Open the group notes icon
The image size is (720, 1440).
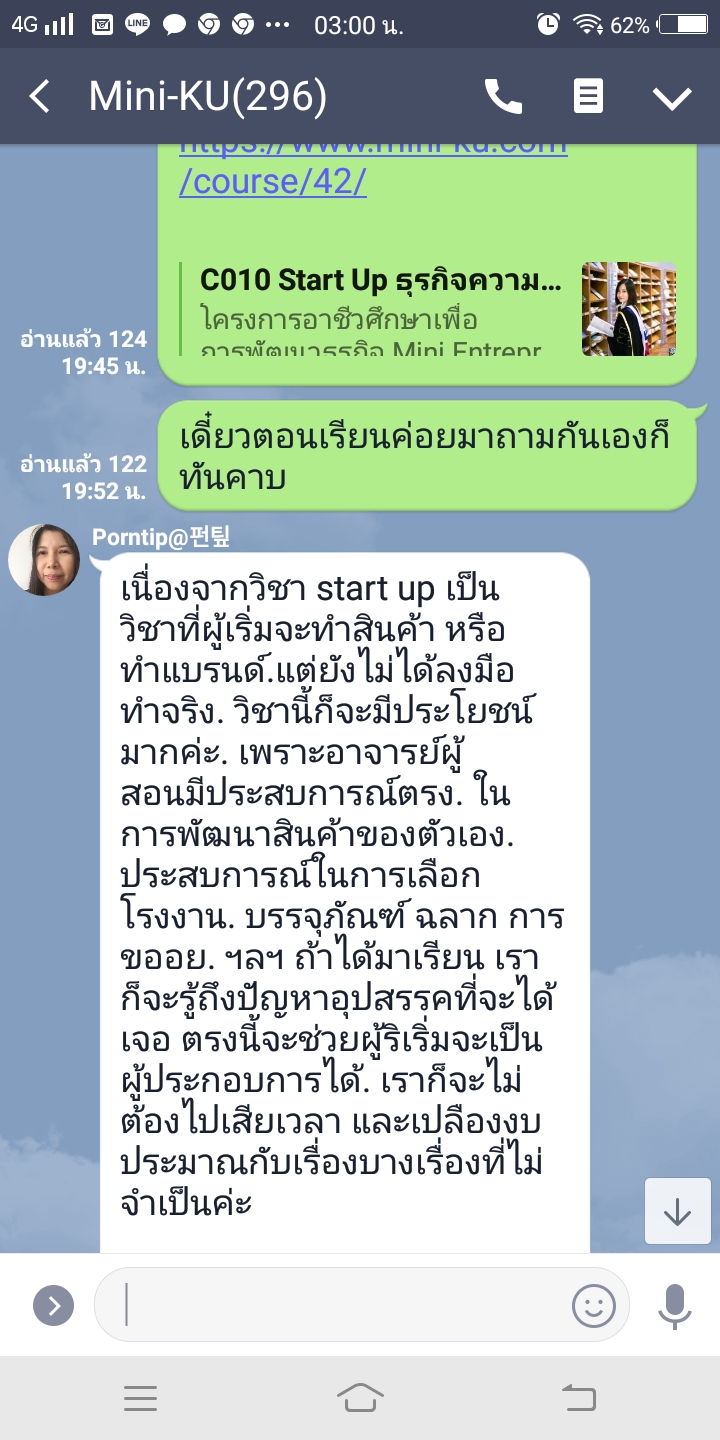588,97
